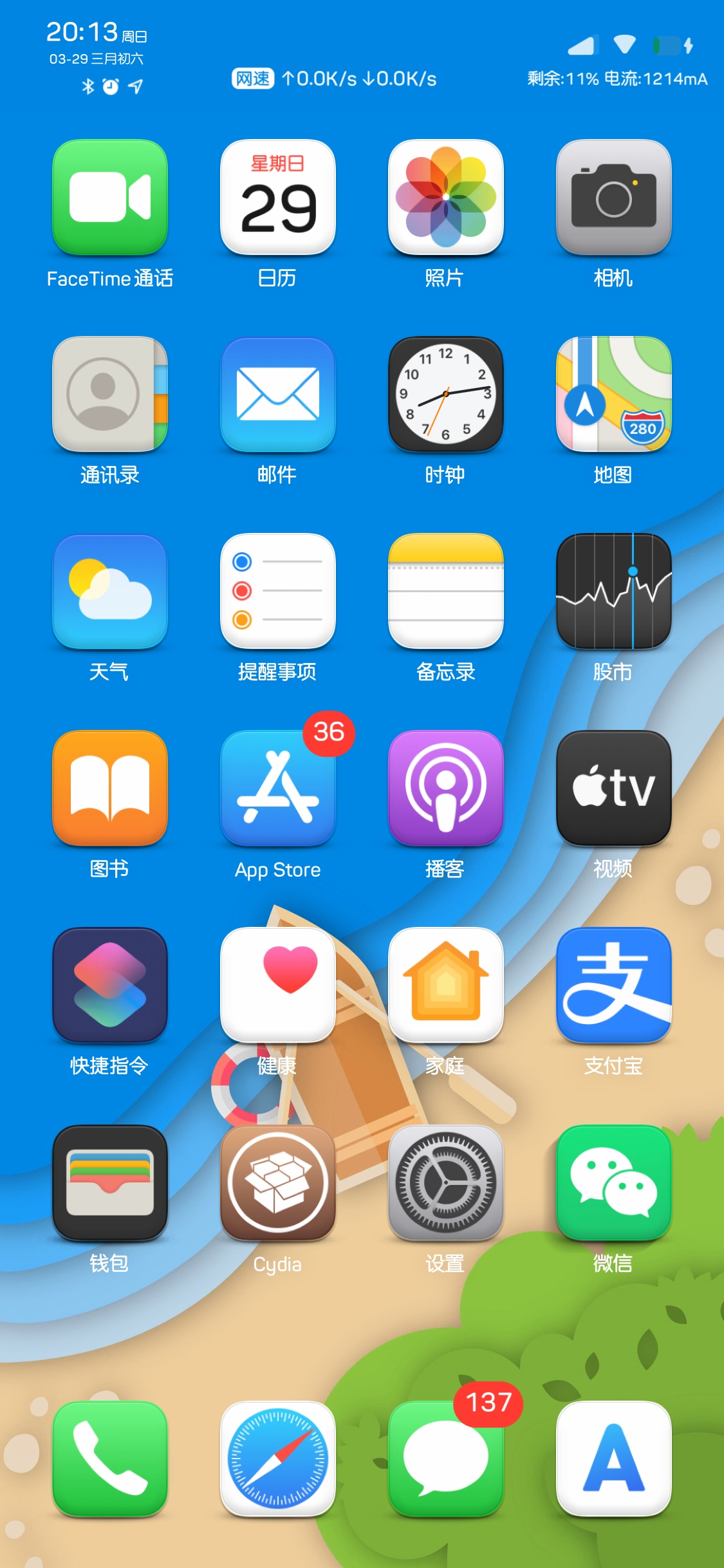Tap the 网速 network speed indicator
This screenshot has width=724, height=1568.
click(253, 79)
